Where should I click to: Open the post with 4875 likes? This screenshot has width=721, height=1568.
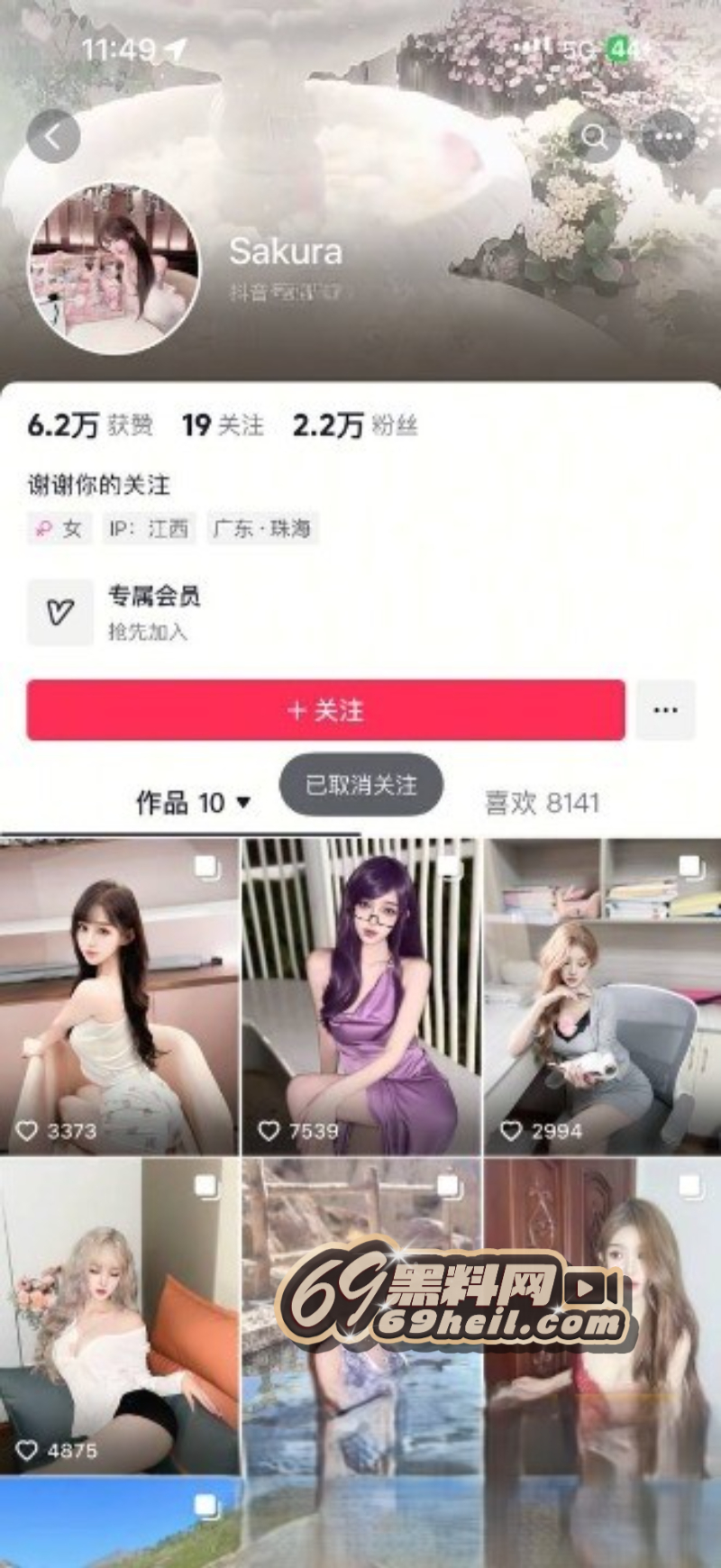point(119,1316)
